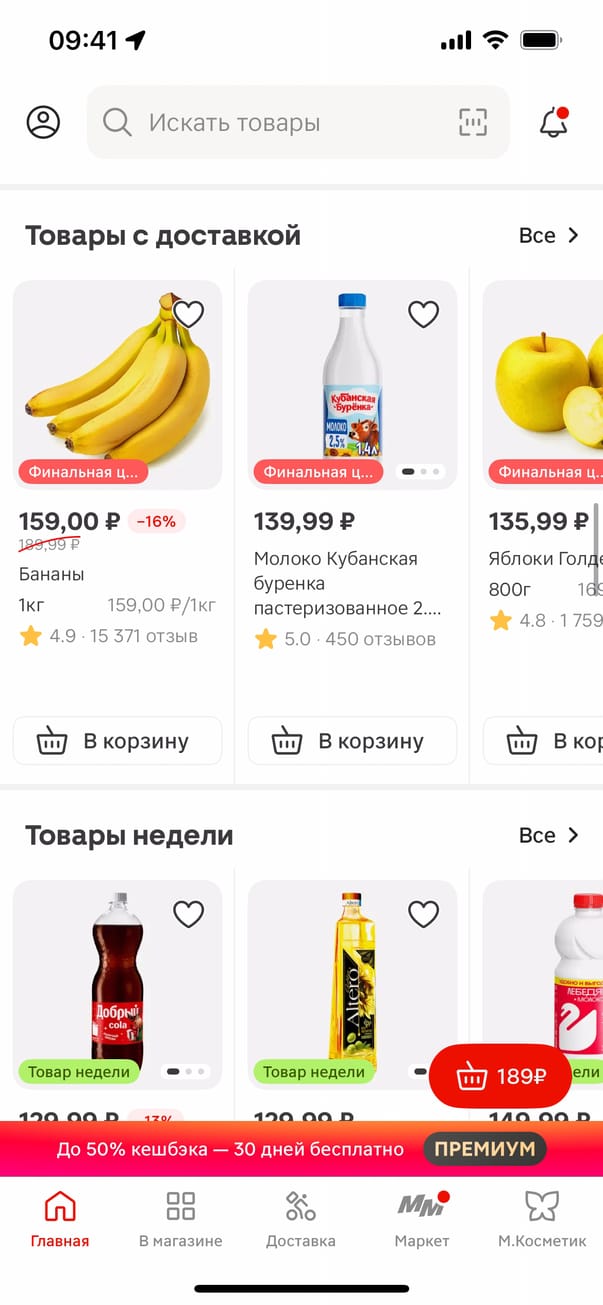The width and height of the screenshot is (603, 1305).
Task: Add Молоко Кубанская буренка to the cart
Action: (x=352, y=741)
